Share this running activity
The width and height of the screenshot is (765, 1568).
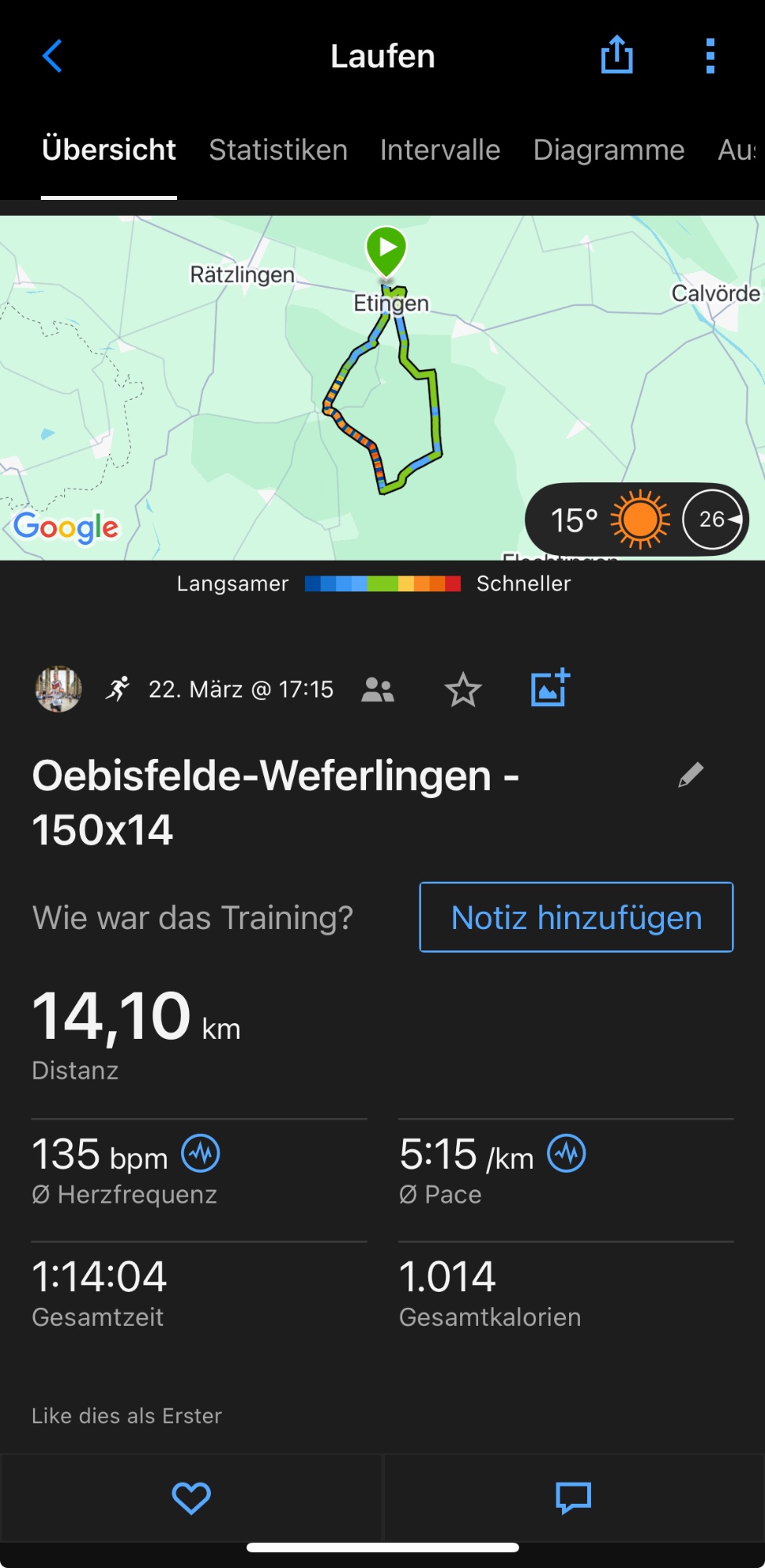617,56
